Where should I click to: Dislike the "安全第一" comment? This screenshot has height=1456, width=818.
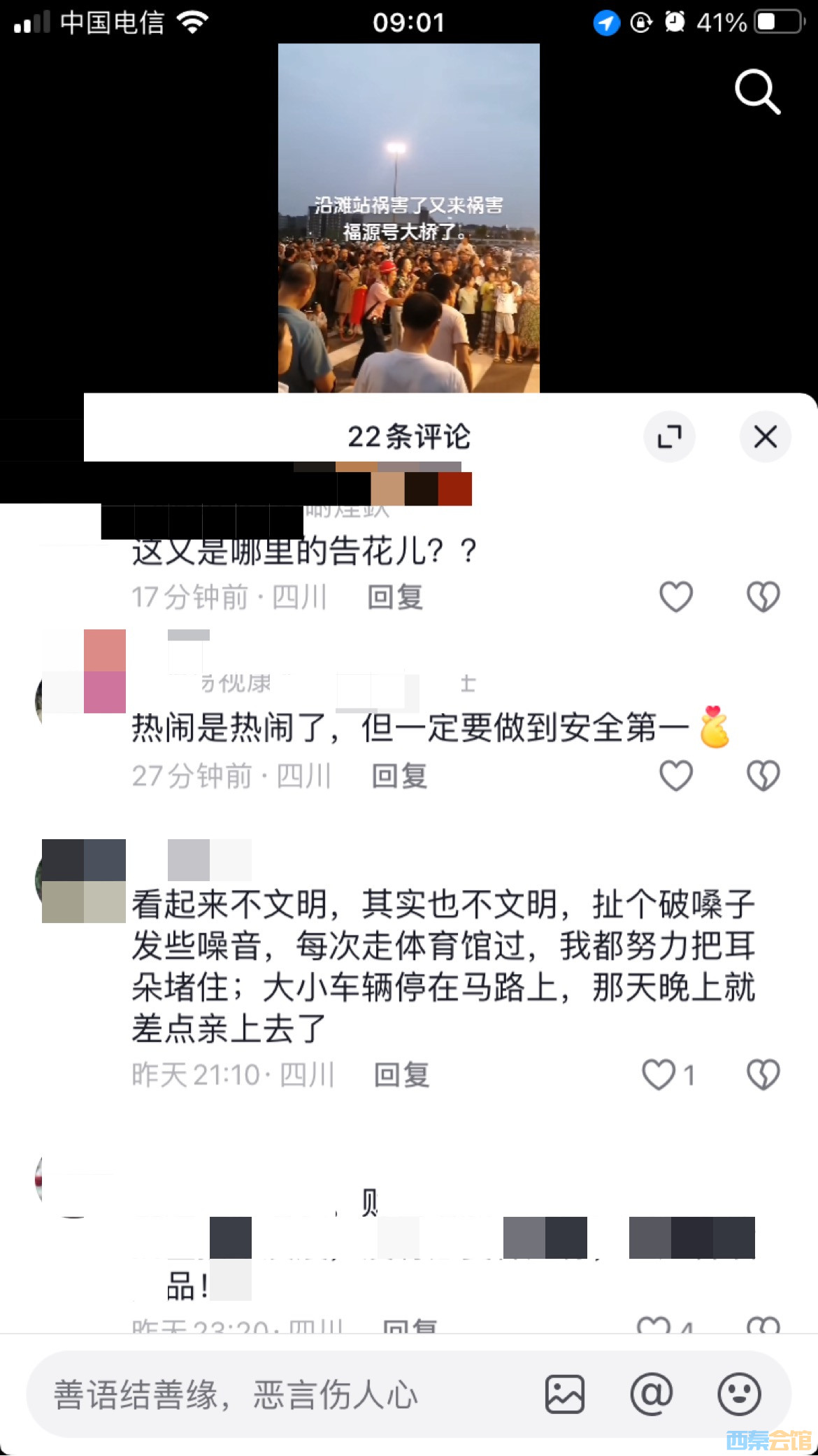(x=763, y=776)
